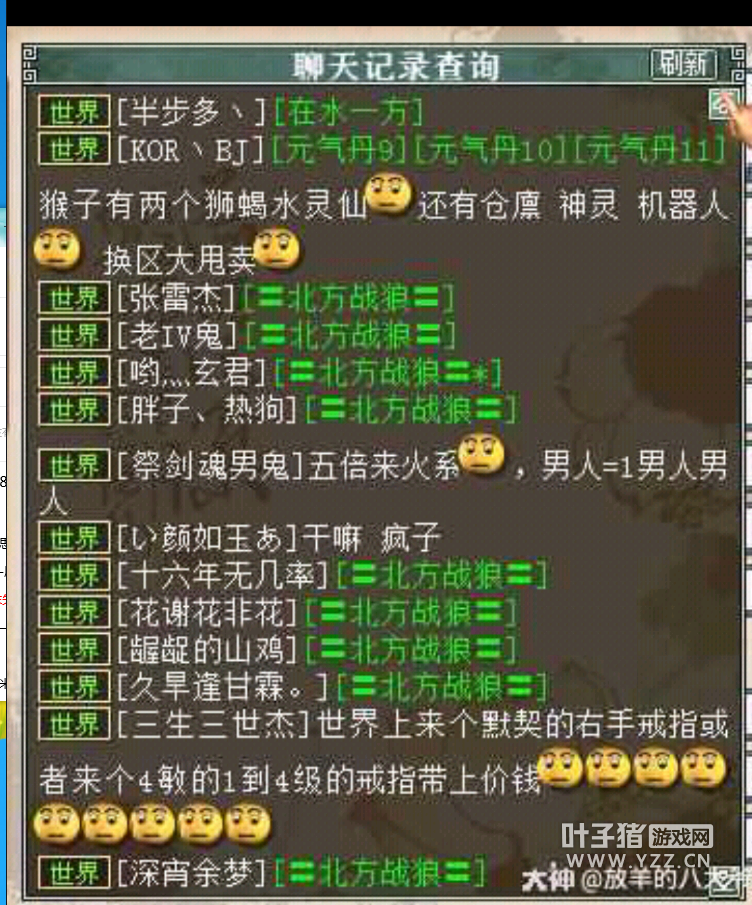
Task: Open 十六年无几率's 北方战狼 link
Action: 441,575
